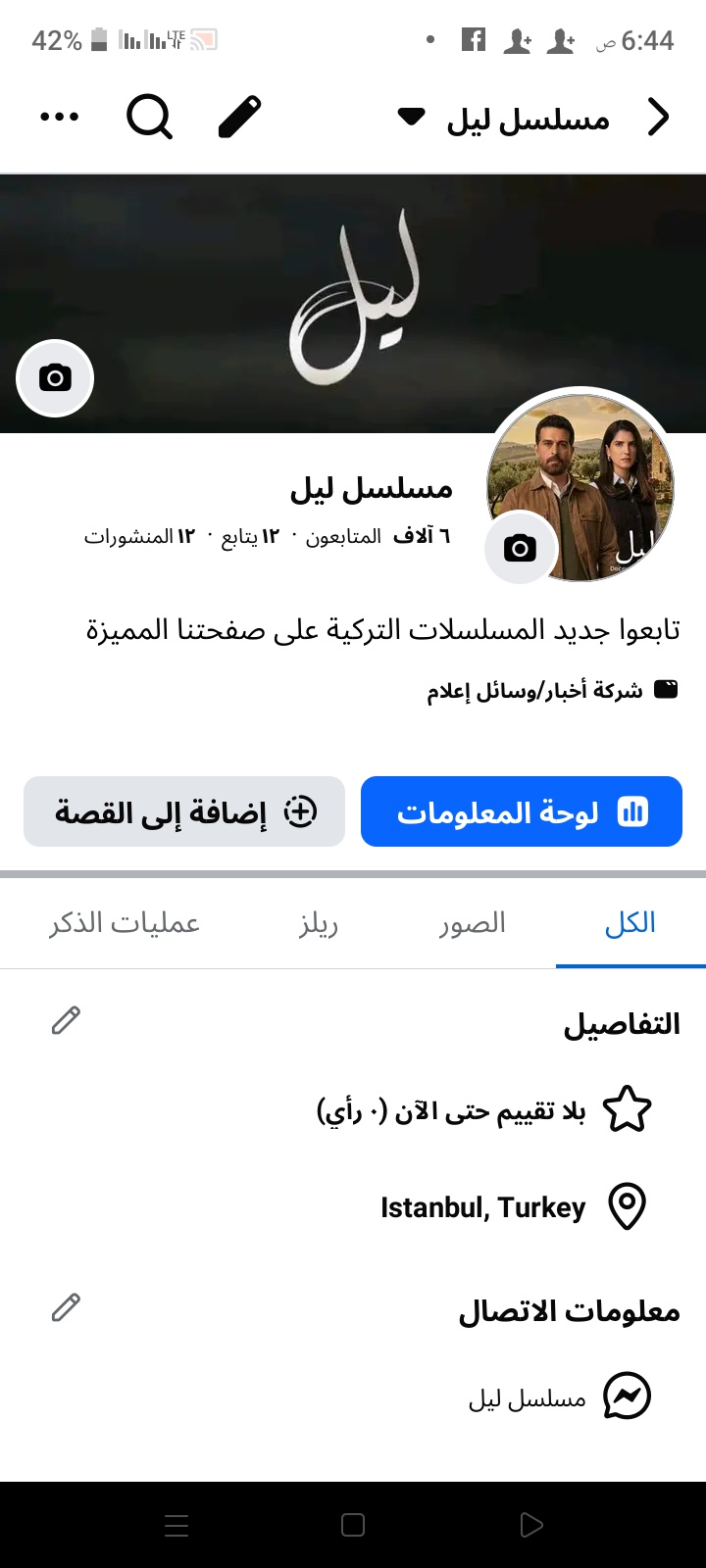Edit معلومات الاتصال section
The image size is (706, 1568).
66,1307
